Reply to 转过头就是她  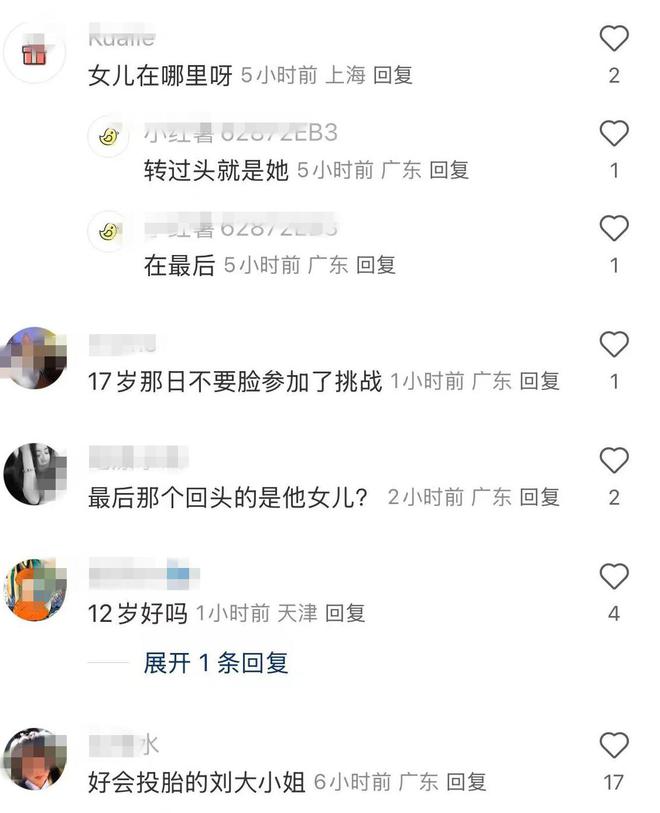coord(449,170)
